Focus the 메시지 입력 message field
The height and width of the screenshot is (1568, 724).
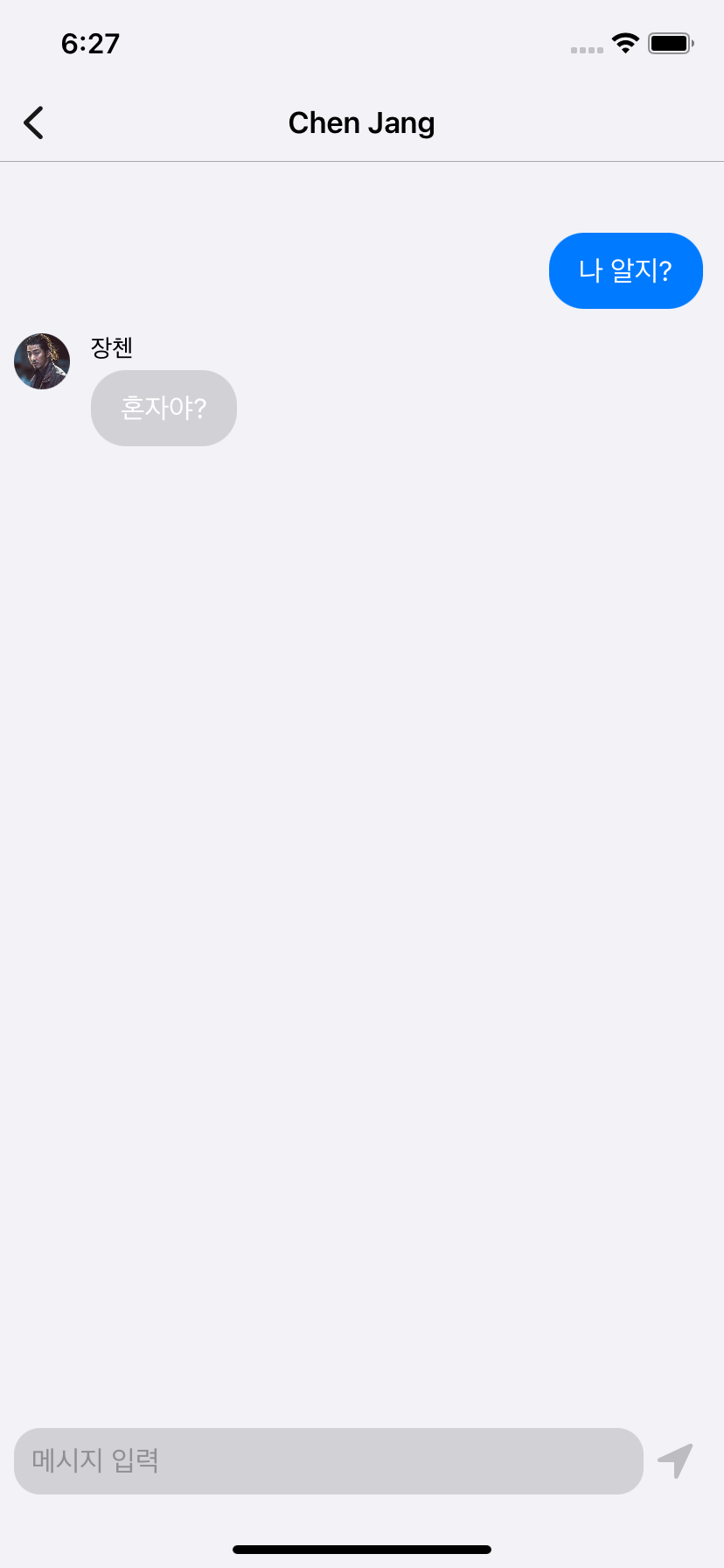coord(329,1461)
